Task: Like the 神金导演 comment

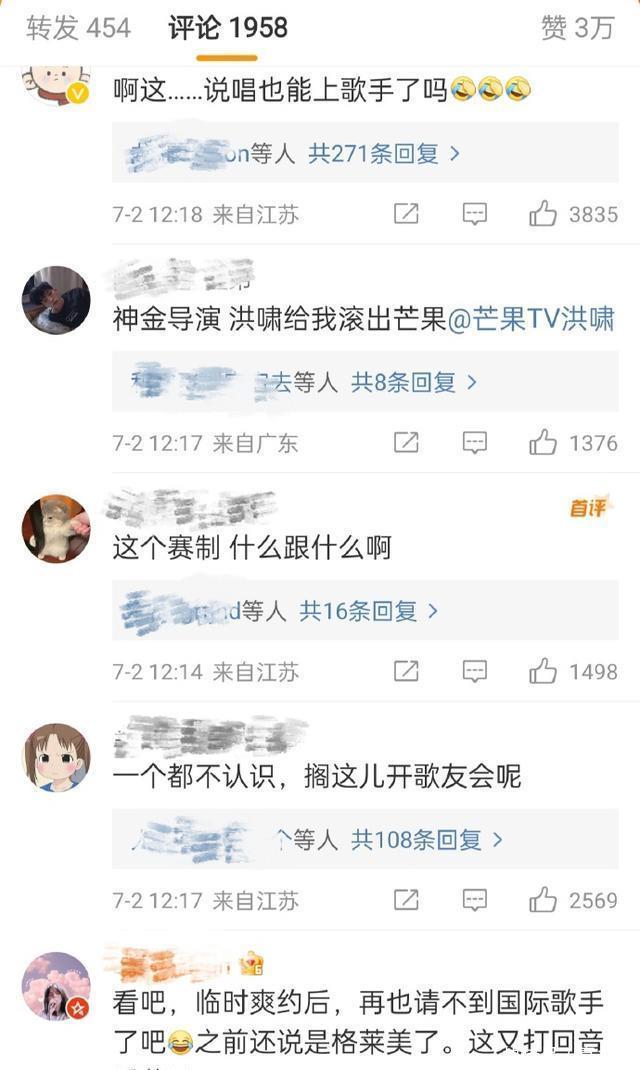Action: pos(543,442)
